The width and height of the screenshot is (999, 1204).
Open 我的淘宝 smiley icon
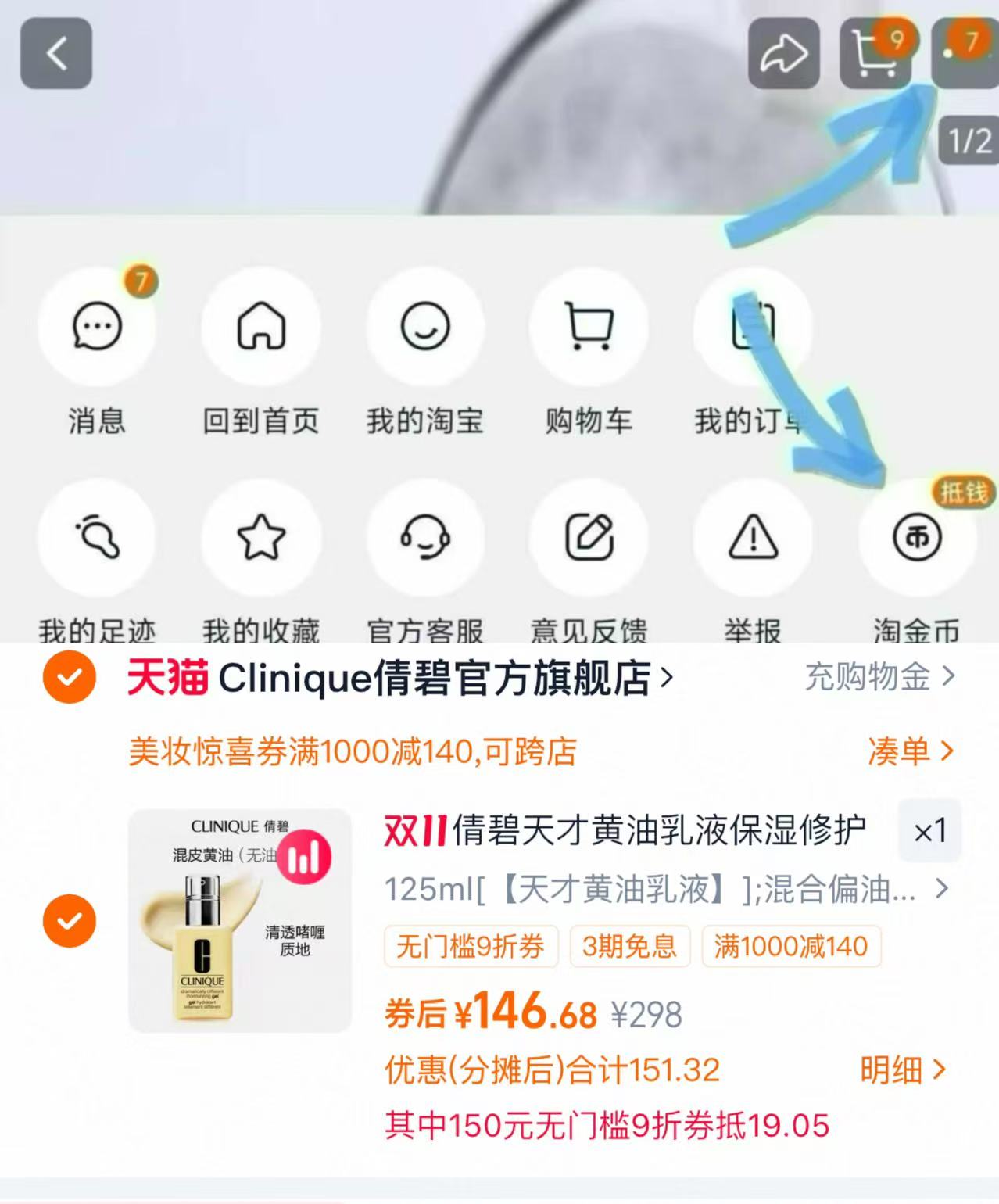click(x=425, y=328)
